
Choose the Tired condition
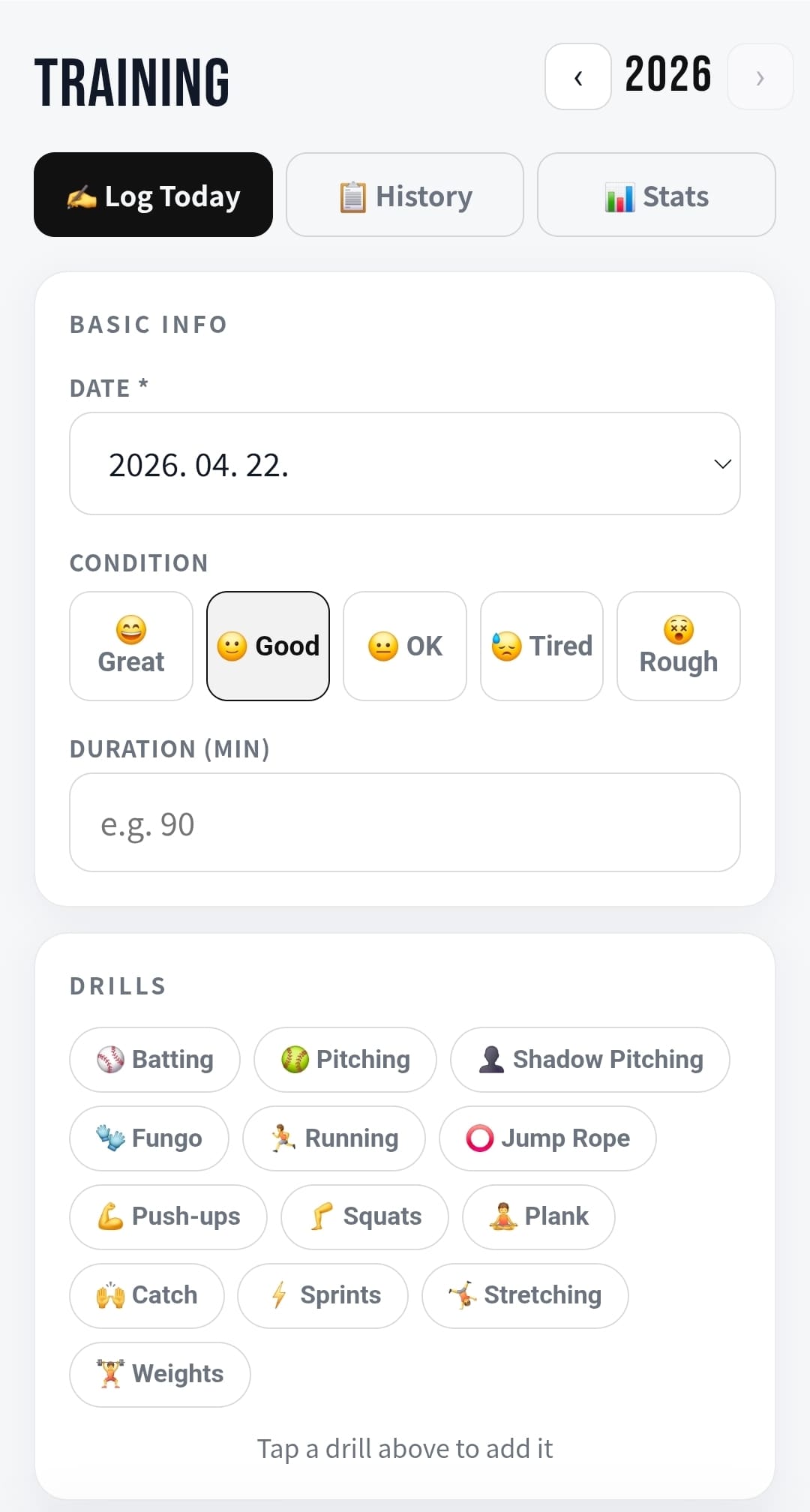(541, 646)
